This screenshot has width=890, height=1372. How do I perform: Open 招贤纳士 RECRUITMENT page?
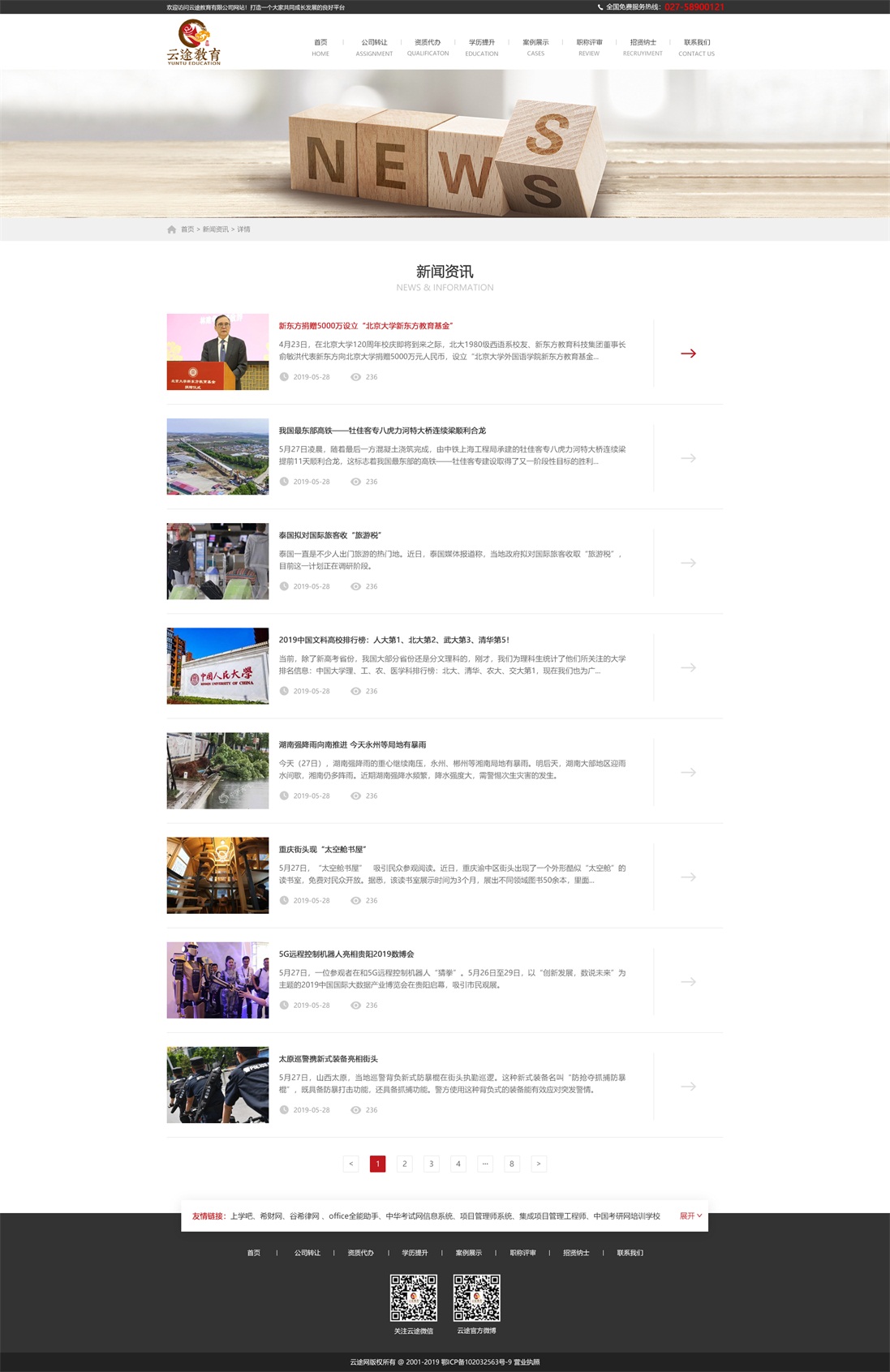point(643,47)
